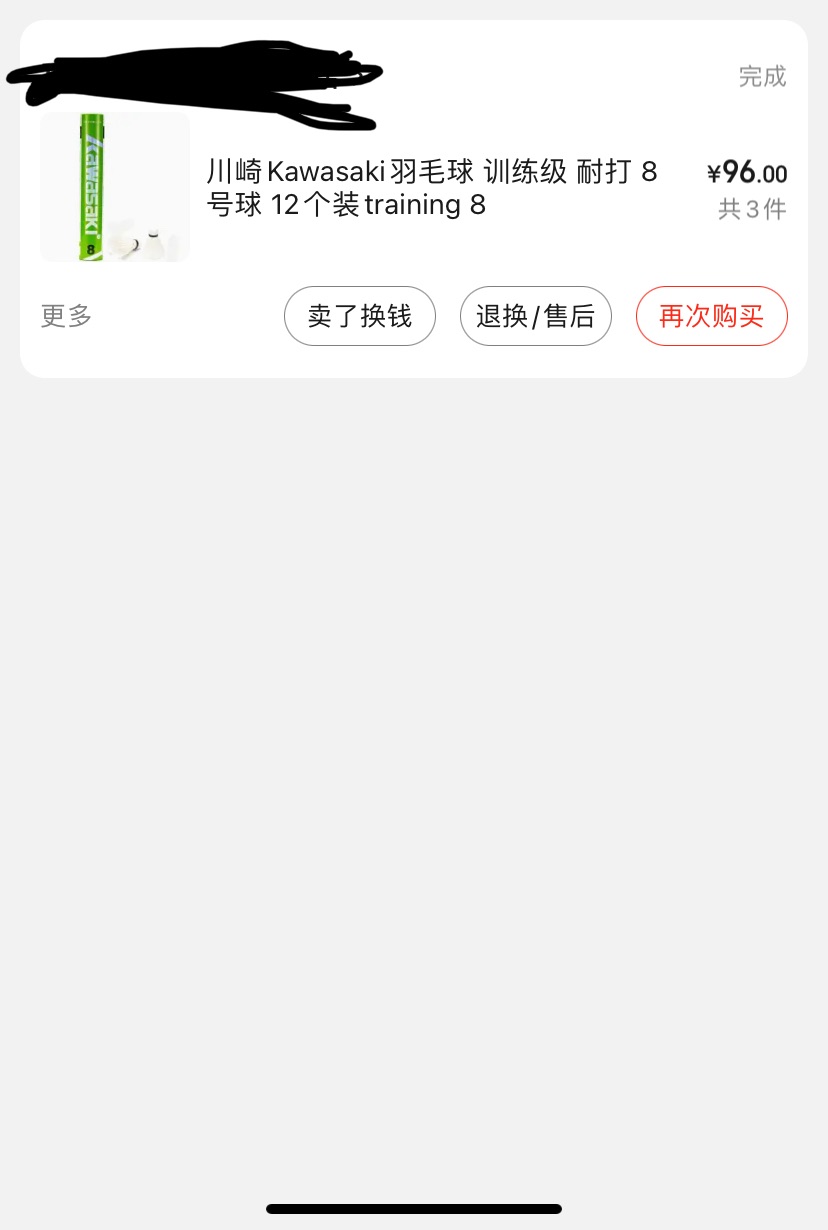828x1230 pixels.
Task: Request 退换/售后 after-sales service
Action: click(535, 316)
